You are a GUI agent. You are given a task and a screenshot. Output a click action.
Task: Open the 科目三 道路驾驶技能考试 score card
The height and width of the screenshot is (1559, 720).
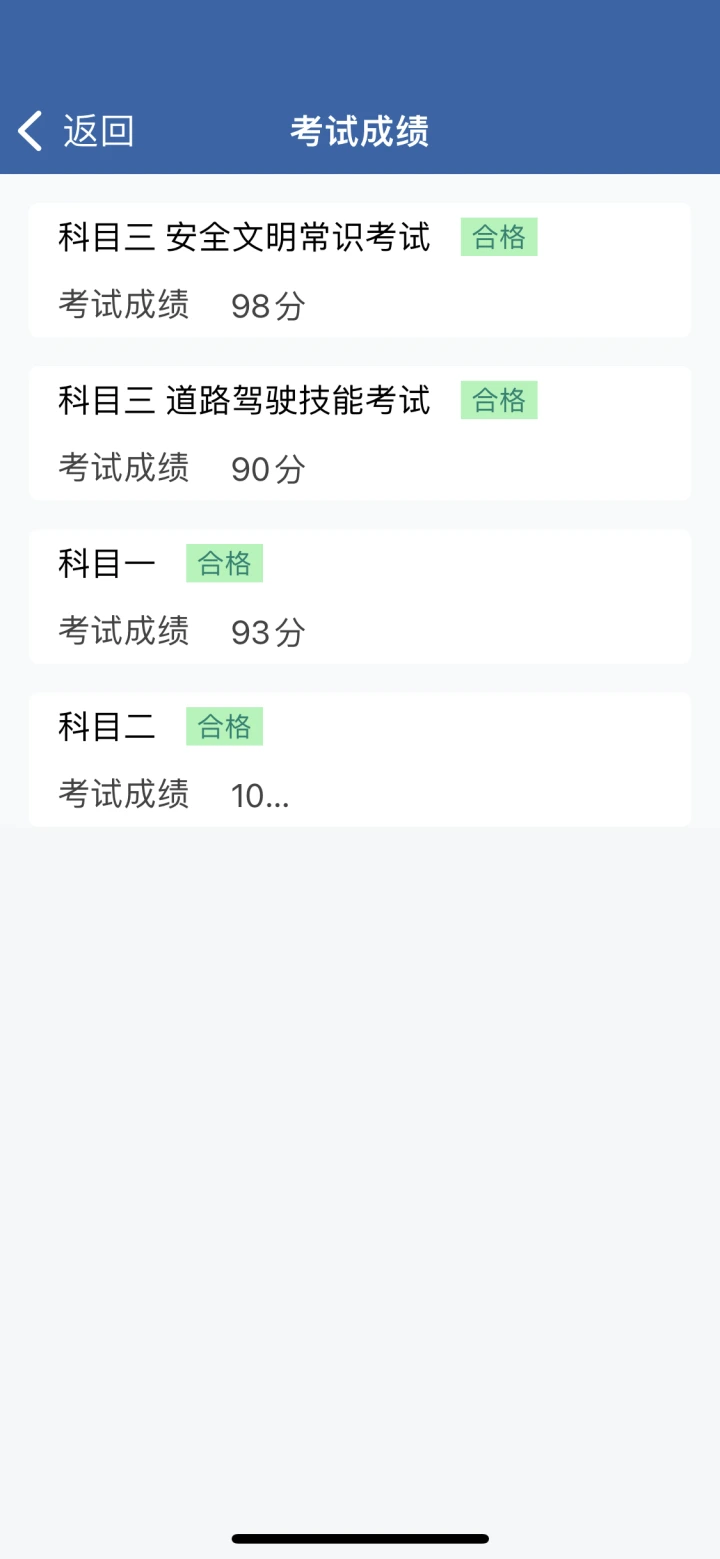pos(360,433)
